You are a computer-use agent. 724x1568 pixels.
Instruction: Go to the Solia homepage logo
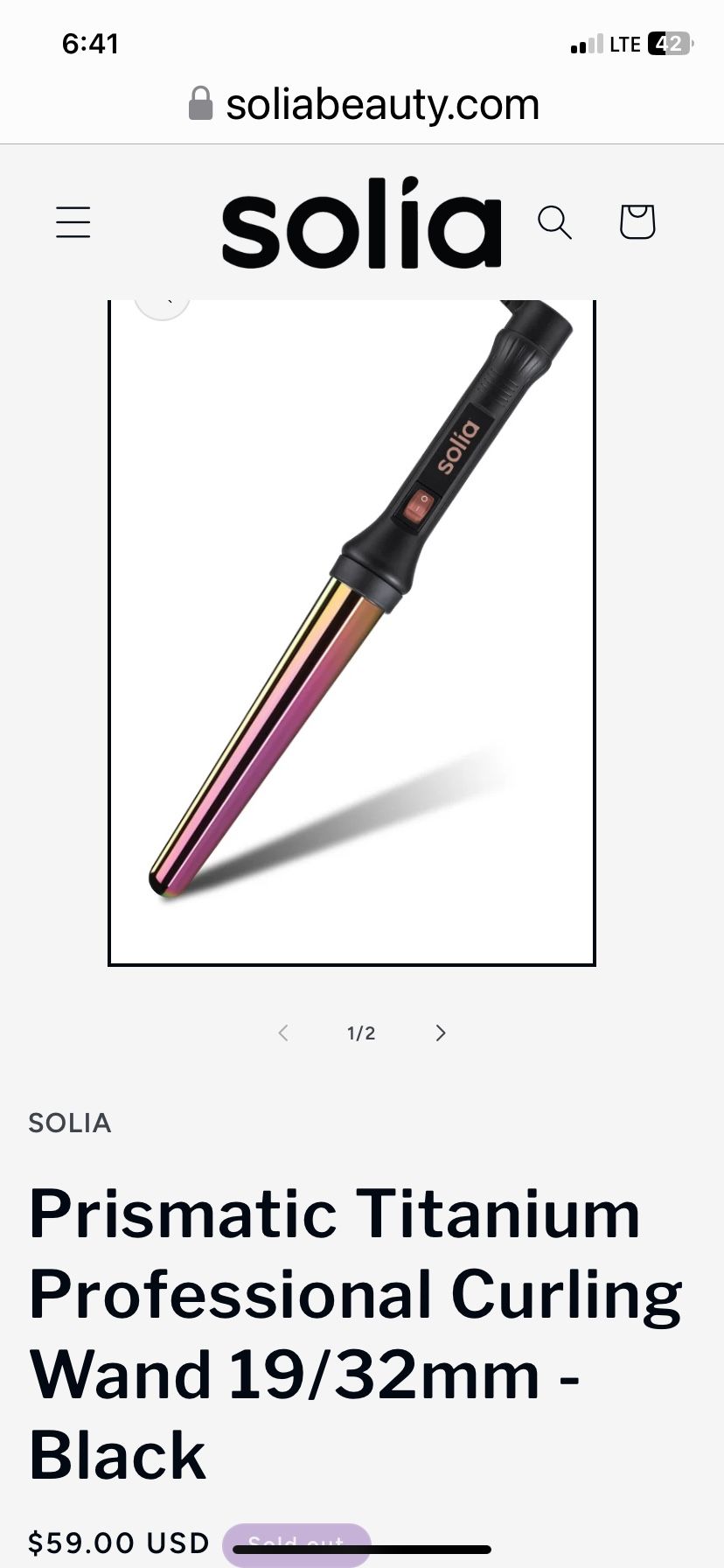tap(361, 224)
